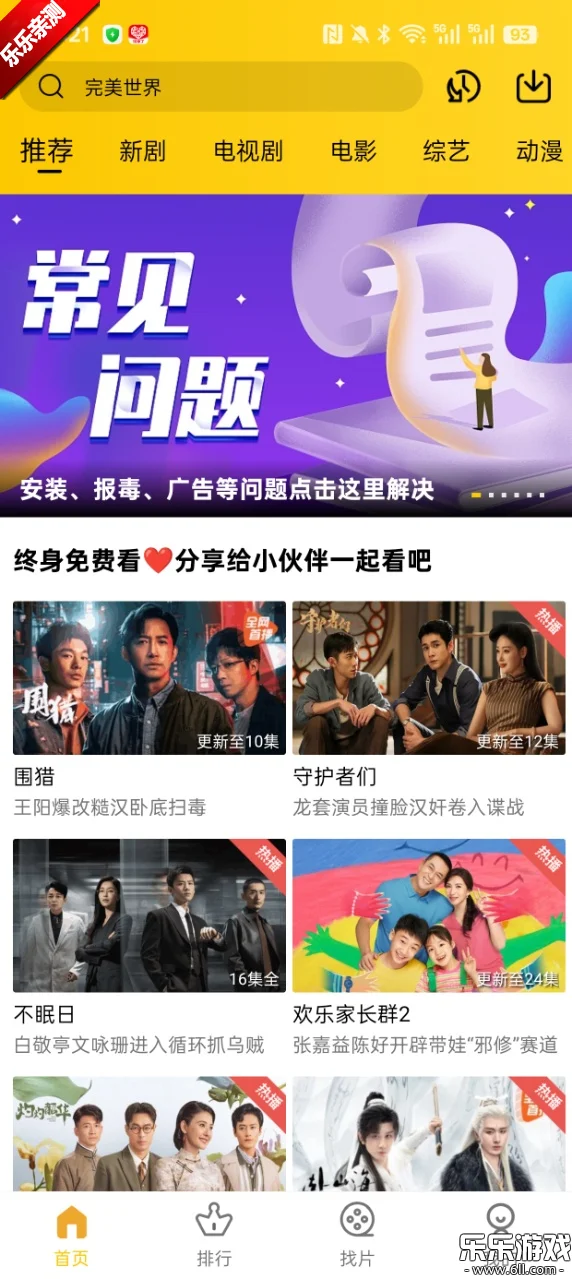Switch to the 排行 bottom tab
The height and width of the screenshot is (1279, 572).
click(214, 1235)
